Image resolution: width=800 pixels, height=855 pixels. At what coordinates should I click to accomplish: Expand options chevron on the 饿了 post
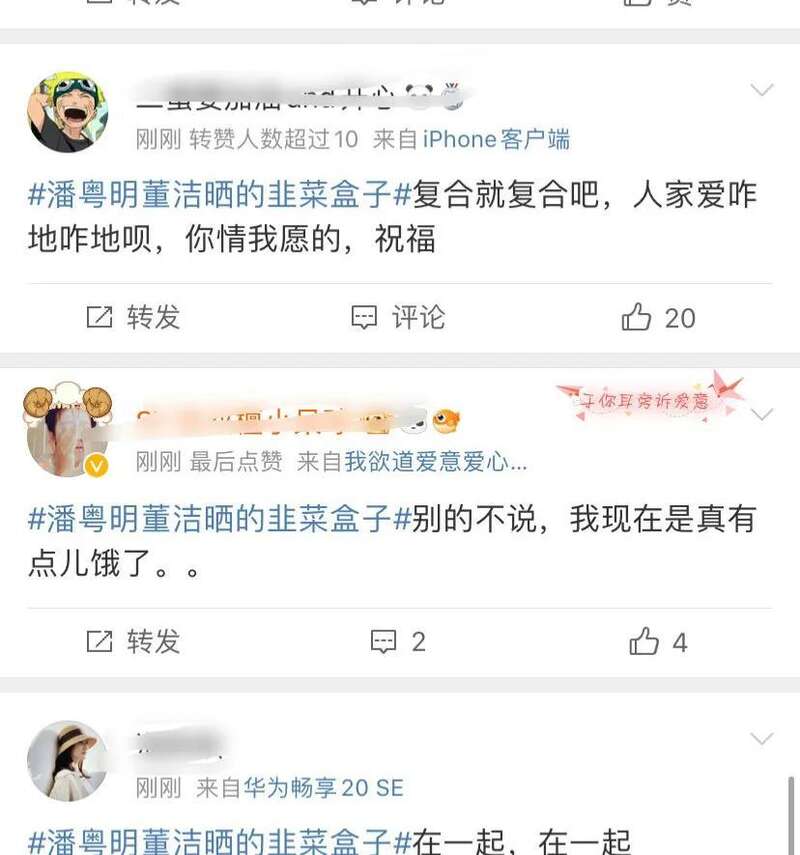(762, 414)
